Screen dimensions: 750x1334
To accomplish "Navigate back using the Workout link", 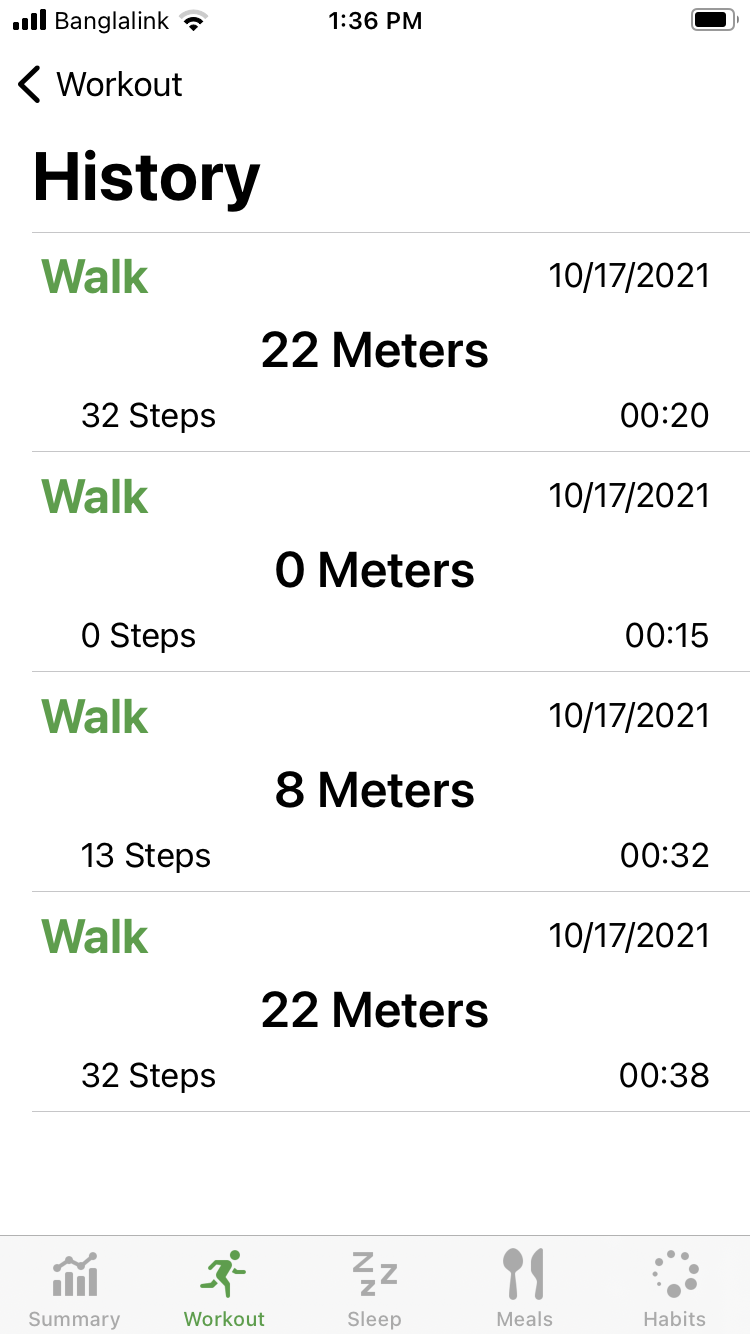I will click(120, 85).
